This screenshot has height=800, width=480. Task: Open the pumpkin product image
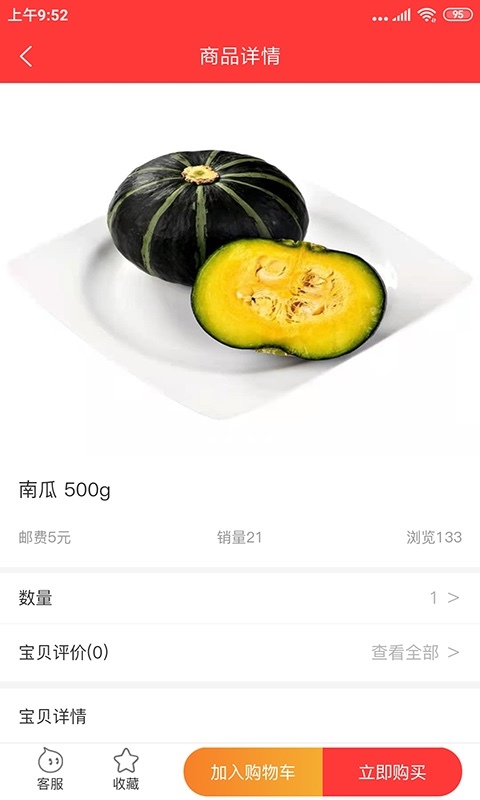point(240,276)
